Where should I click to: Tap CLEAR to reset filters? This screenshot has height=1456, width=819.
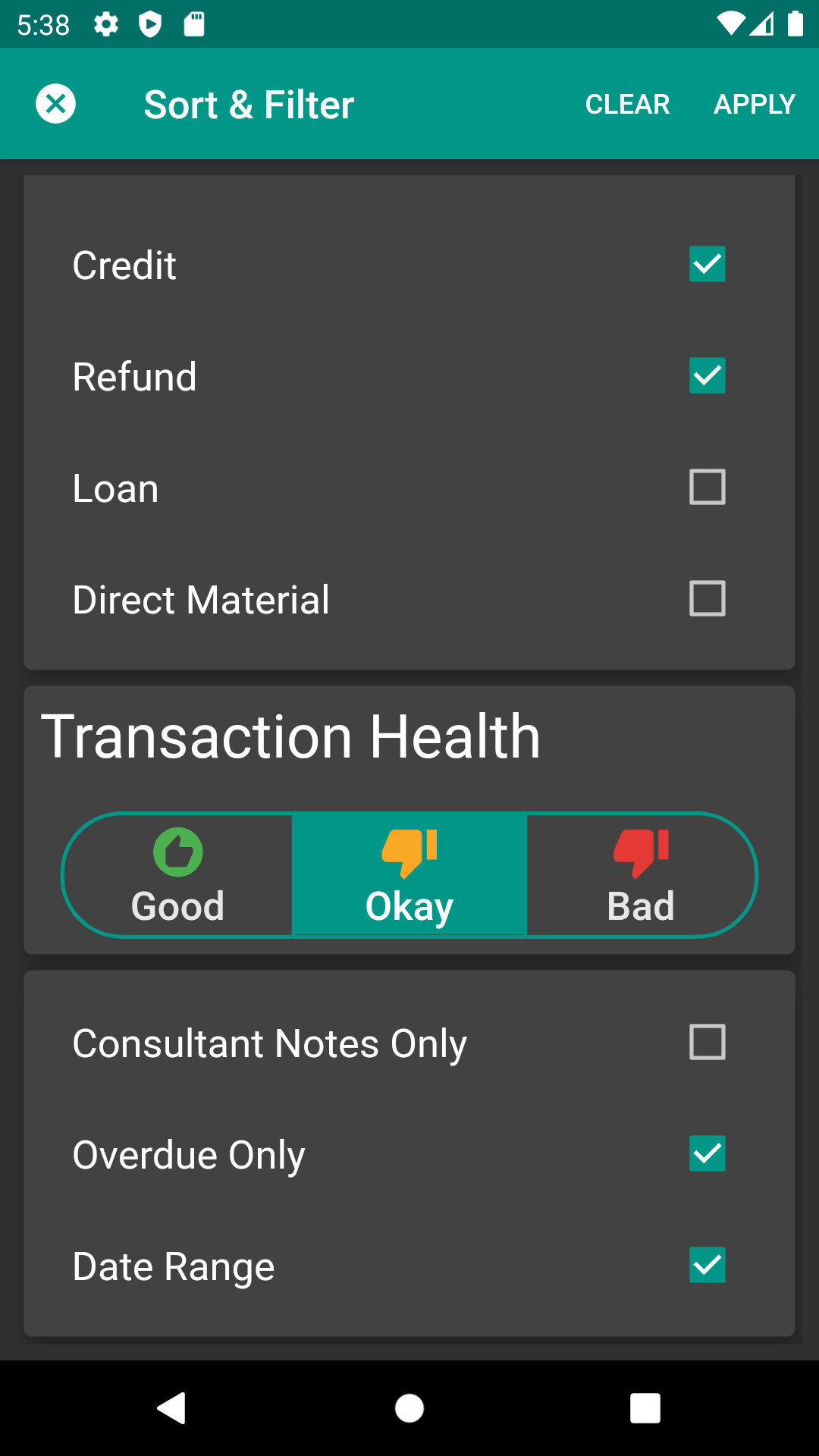[627, 104]
